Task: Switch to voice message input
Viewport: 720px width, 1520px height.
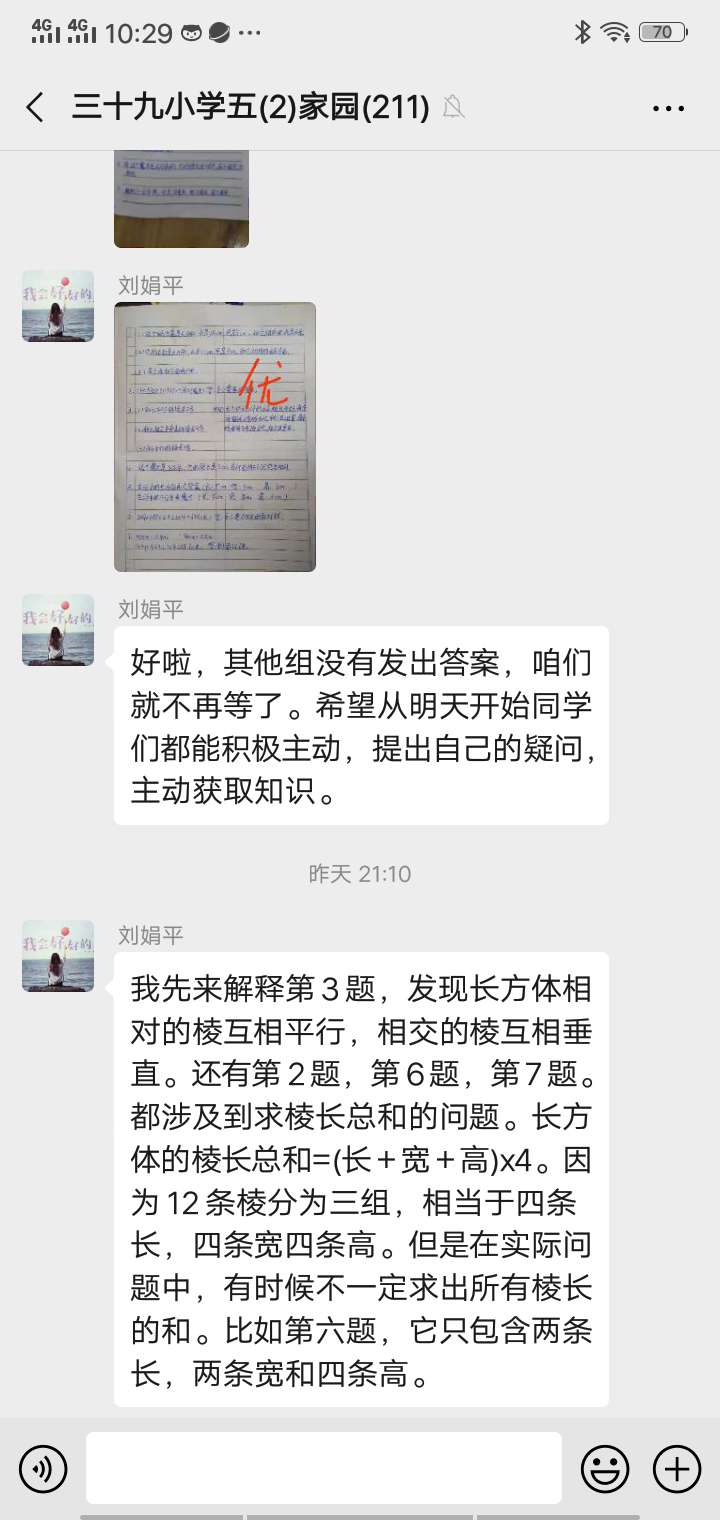Action: 43,1469
